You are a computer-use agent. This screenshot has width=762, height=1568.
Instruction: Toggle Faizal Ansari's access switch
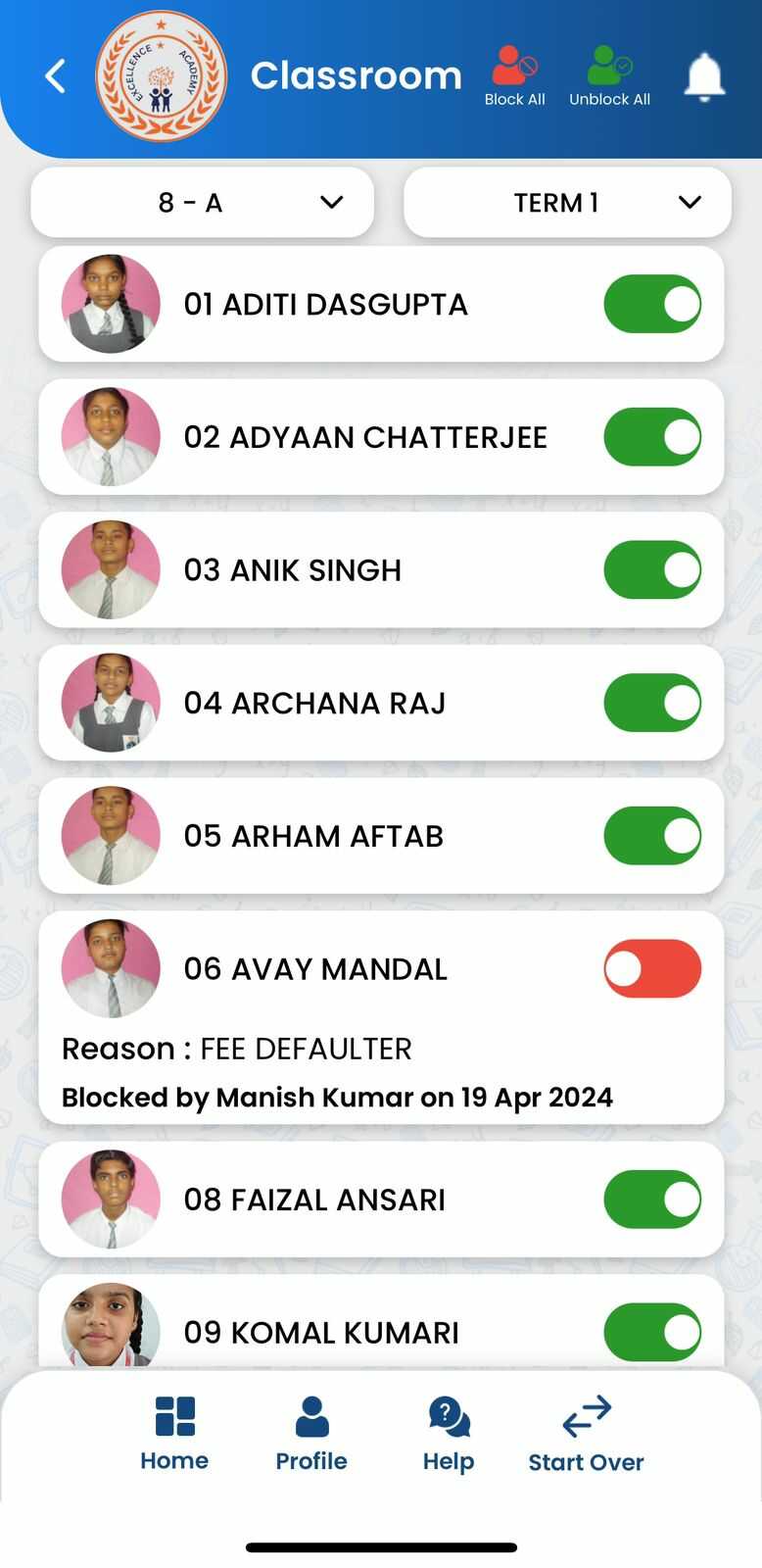[652, 1200]
